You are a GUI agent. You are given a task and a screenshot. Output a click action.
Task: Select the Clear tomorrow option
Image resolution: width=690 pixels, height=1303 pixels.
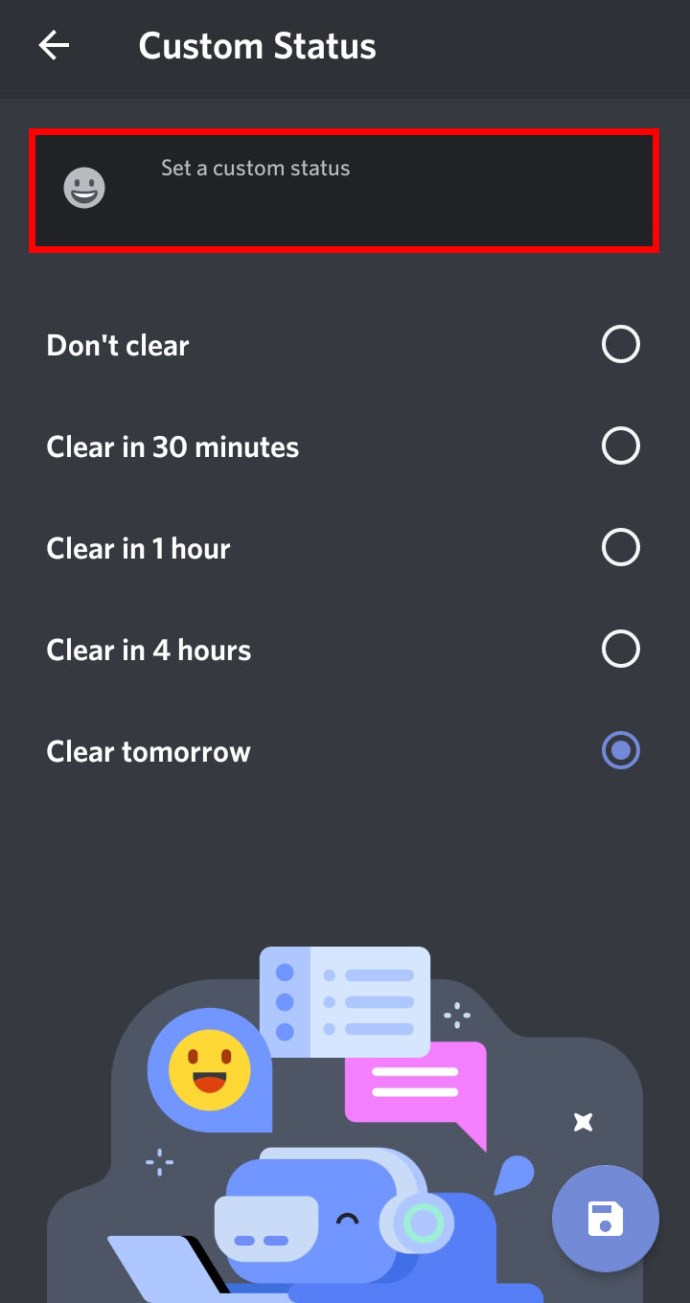(344, 751)
